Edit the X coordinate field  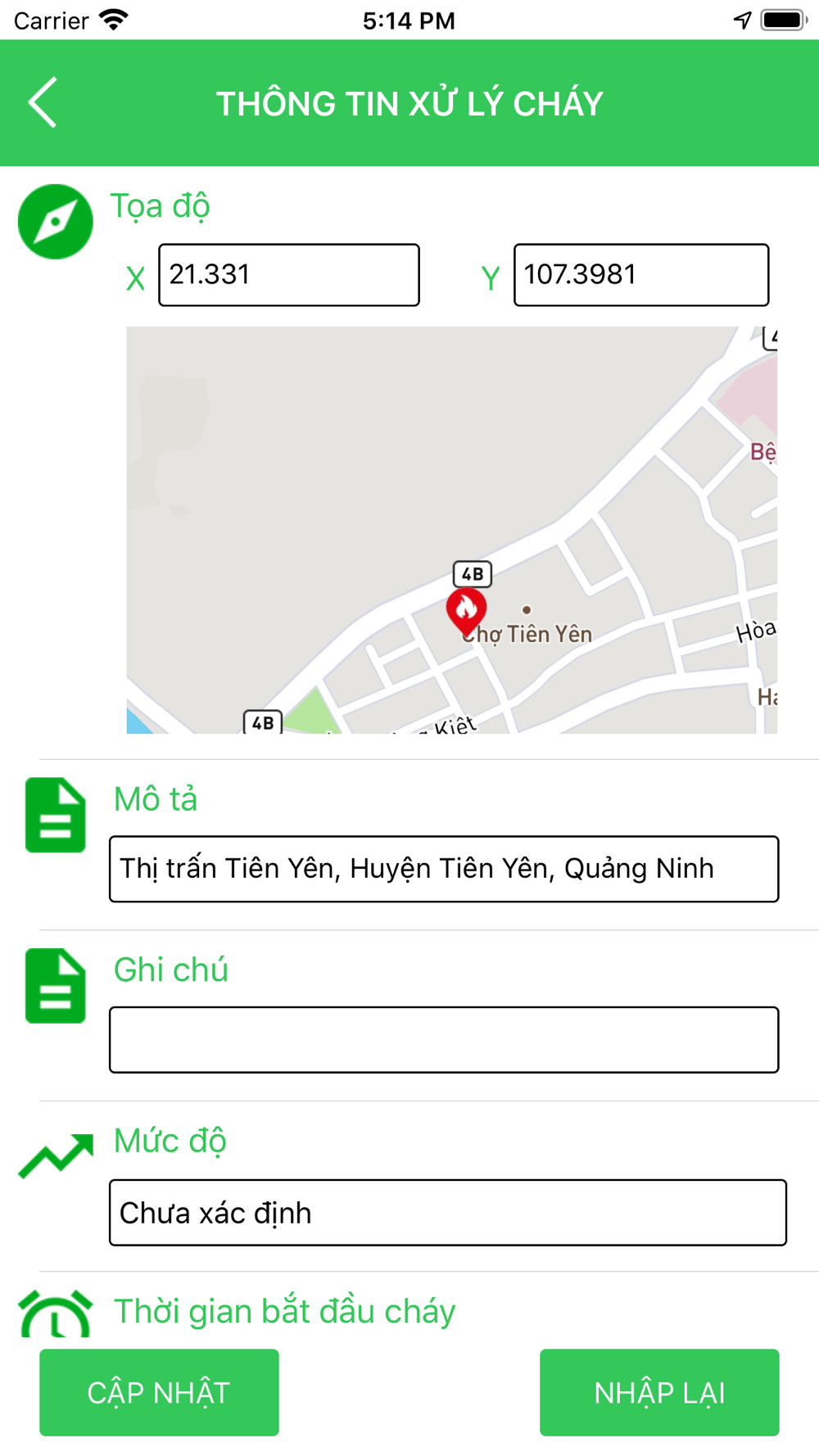pos(289,275)
